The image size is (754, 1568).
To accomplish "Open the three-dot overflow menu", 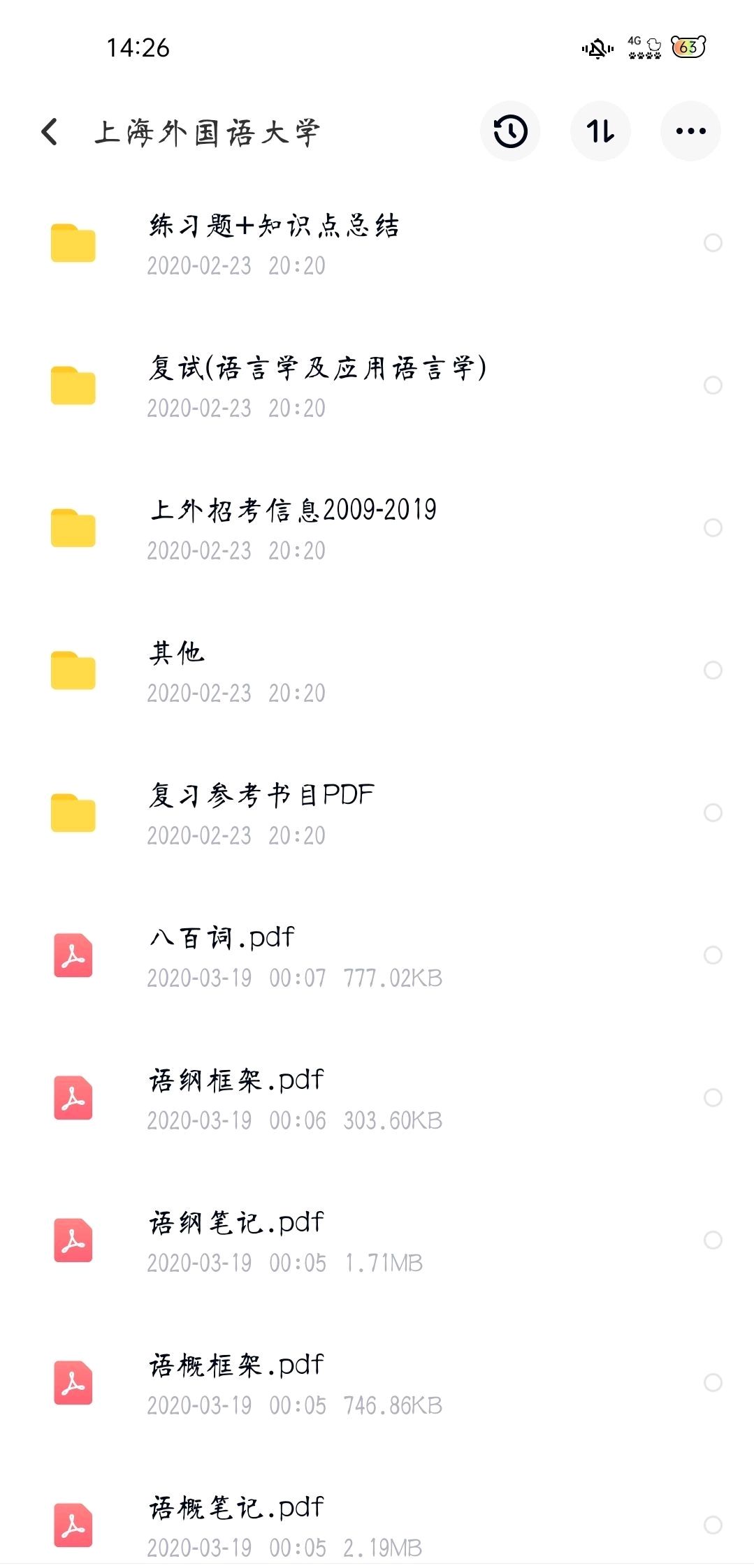I will point(690,131).
